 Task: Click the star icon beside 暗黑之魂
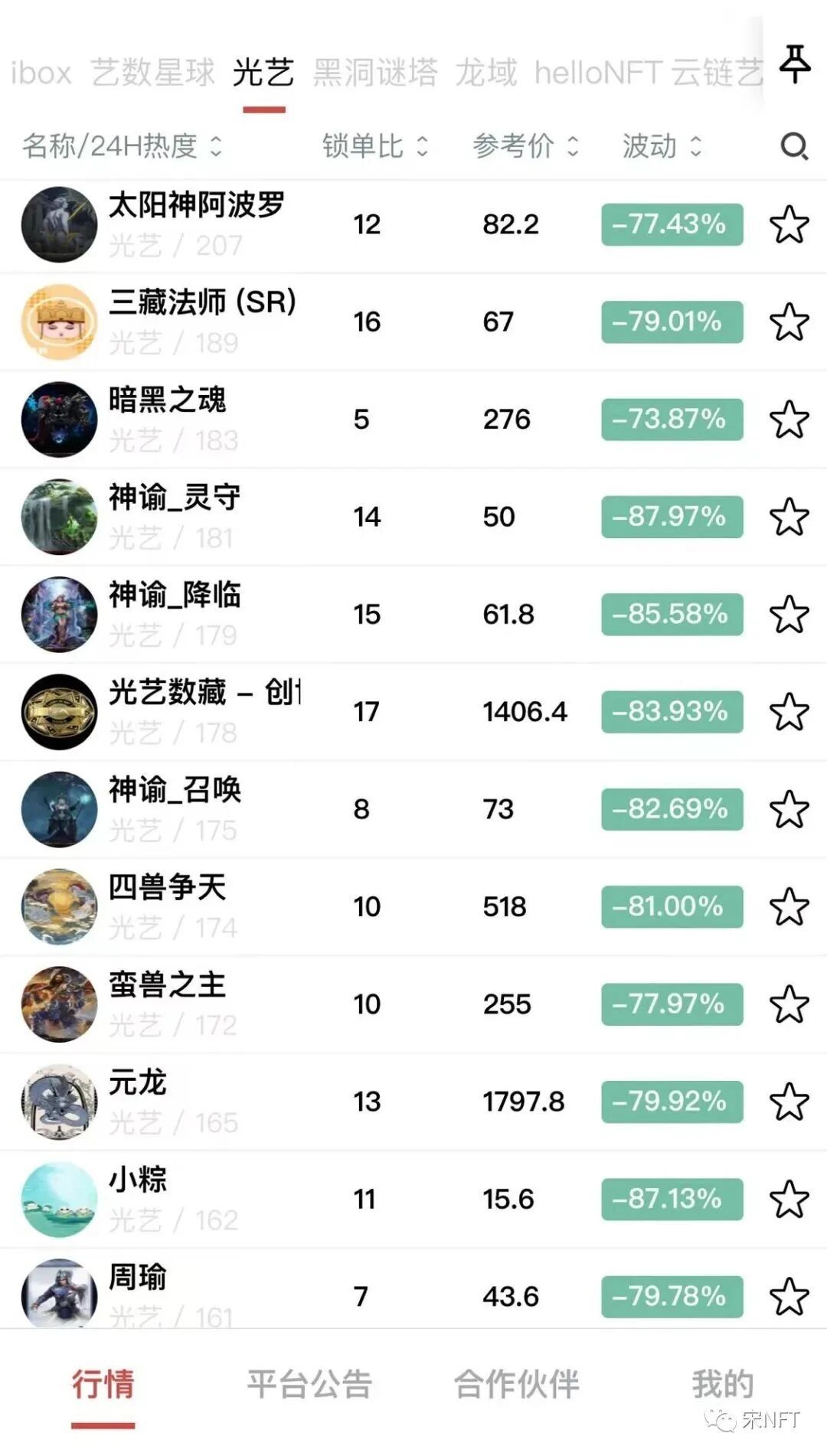[787, 419]
